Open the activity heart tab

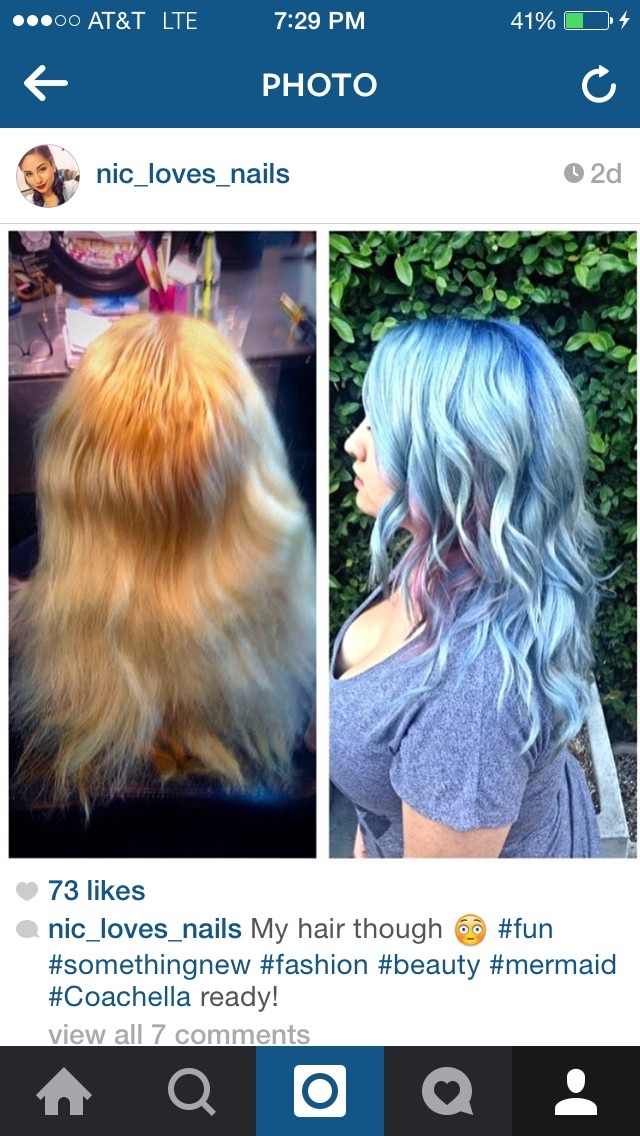448,1091
